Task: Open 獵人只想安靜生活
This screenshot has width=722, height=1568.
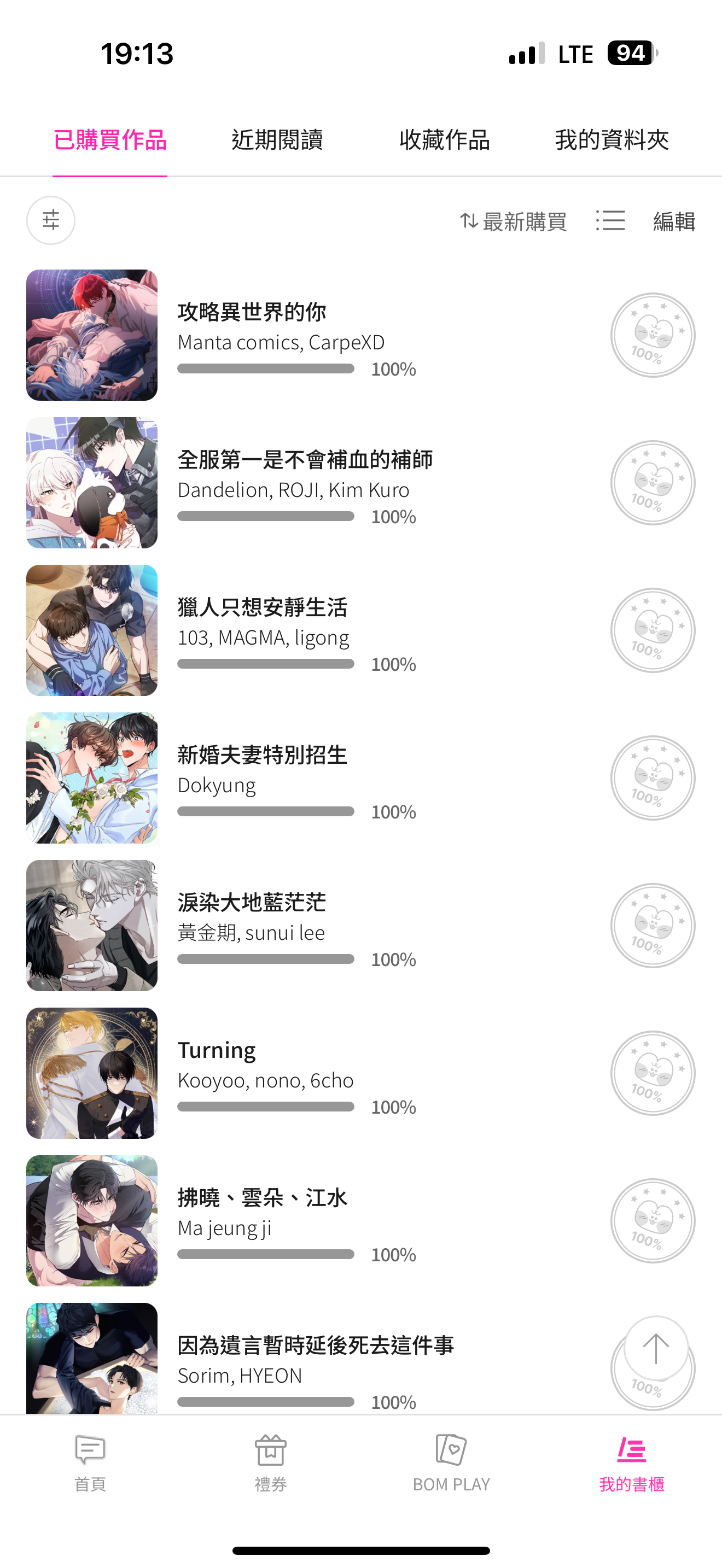Action: click(x=263, y=607)
